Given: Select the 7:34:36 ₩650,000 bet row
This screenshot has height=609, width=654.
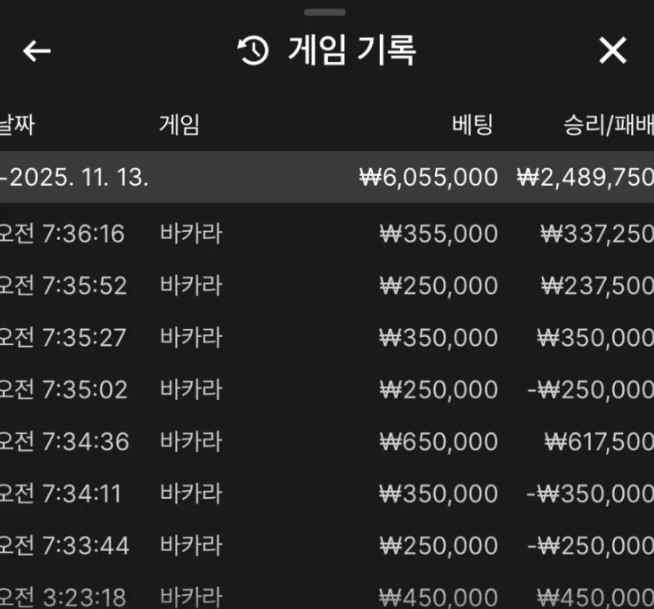Looking at the screenshot, I should [x=327, y=441].
